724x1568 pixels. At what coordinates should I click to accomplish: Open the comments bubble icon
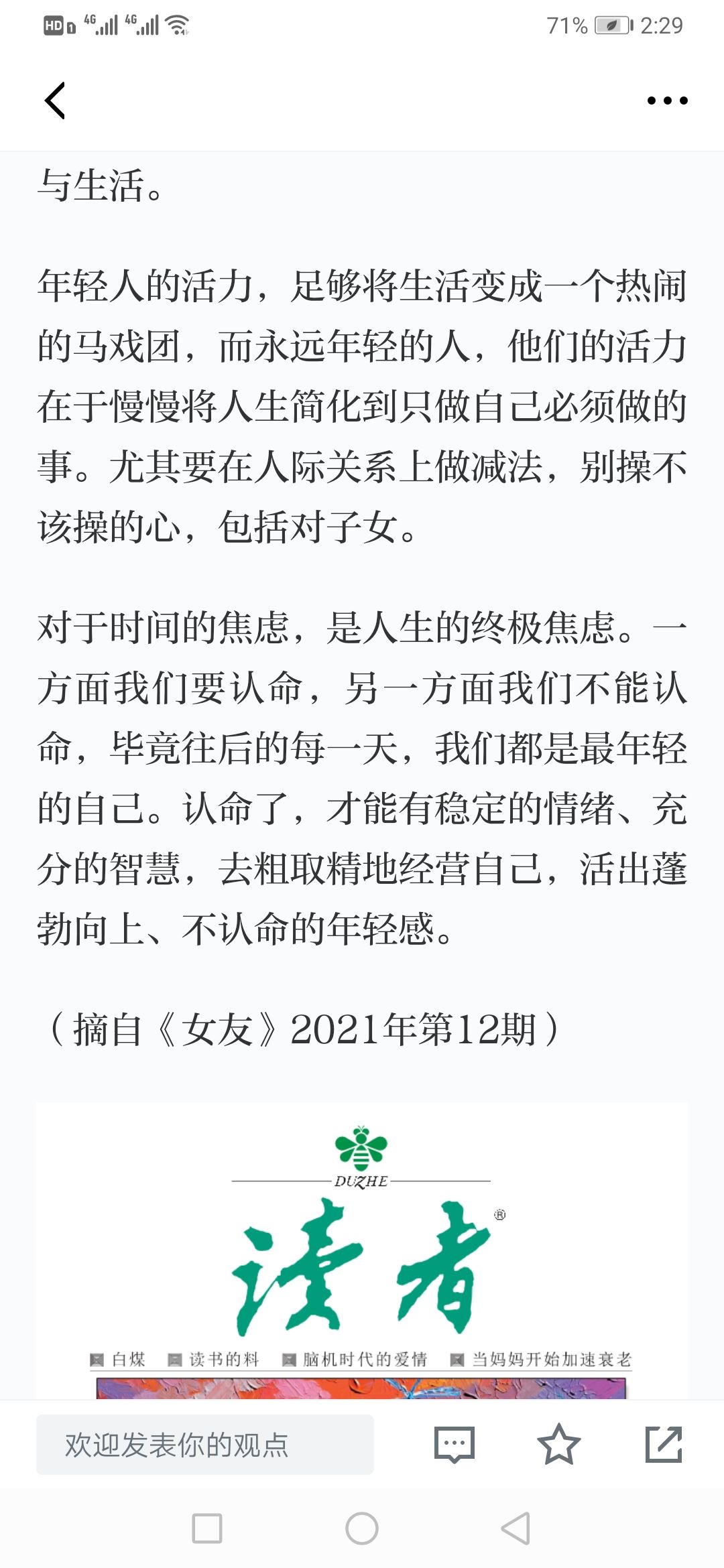pyautogui.click(x=455, y=1445)
